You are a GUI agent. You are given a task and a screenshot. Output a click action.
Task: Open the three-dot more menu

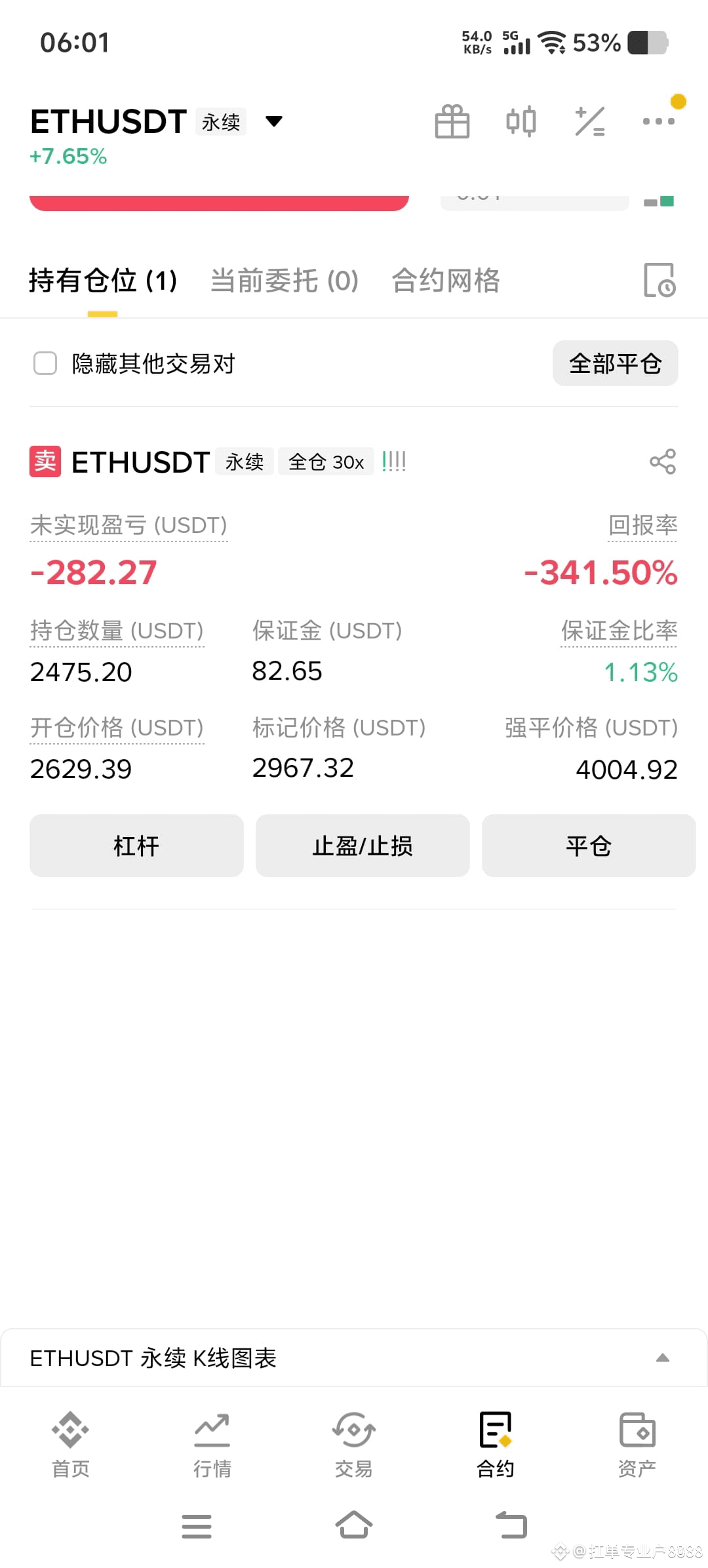[658, 121]
